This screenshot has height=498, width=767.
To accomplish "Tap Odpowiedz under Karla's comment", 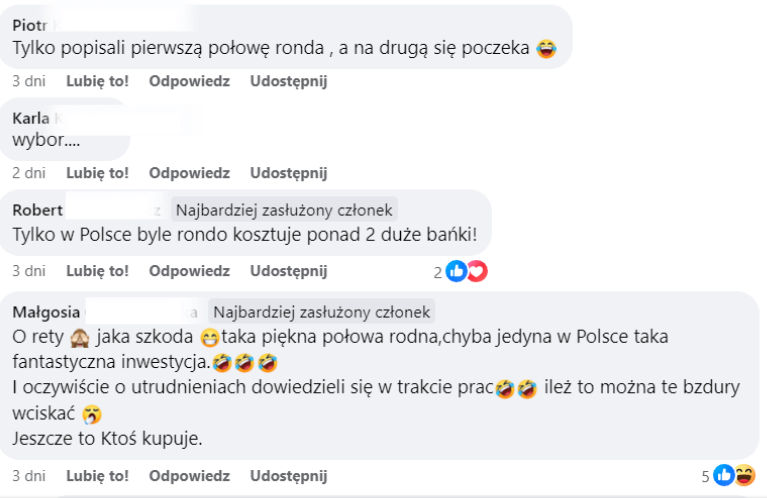I will click(x=189, y=173).
